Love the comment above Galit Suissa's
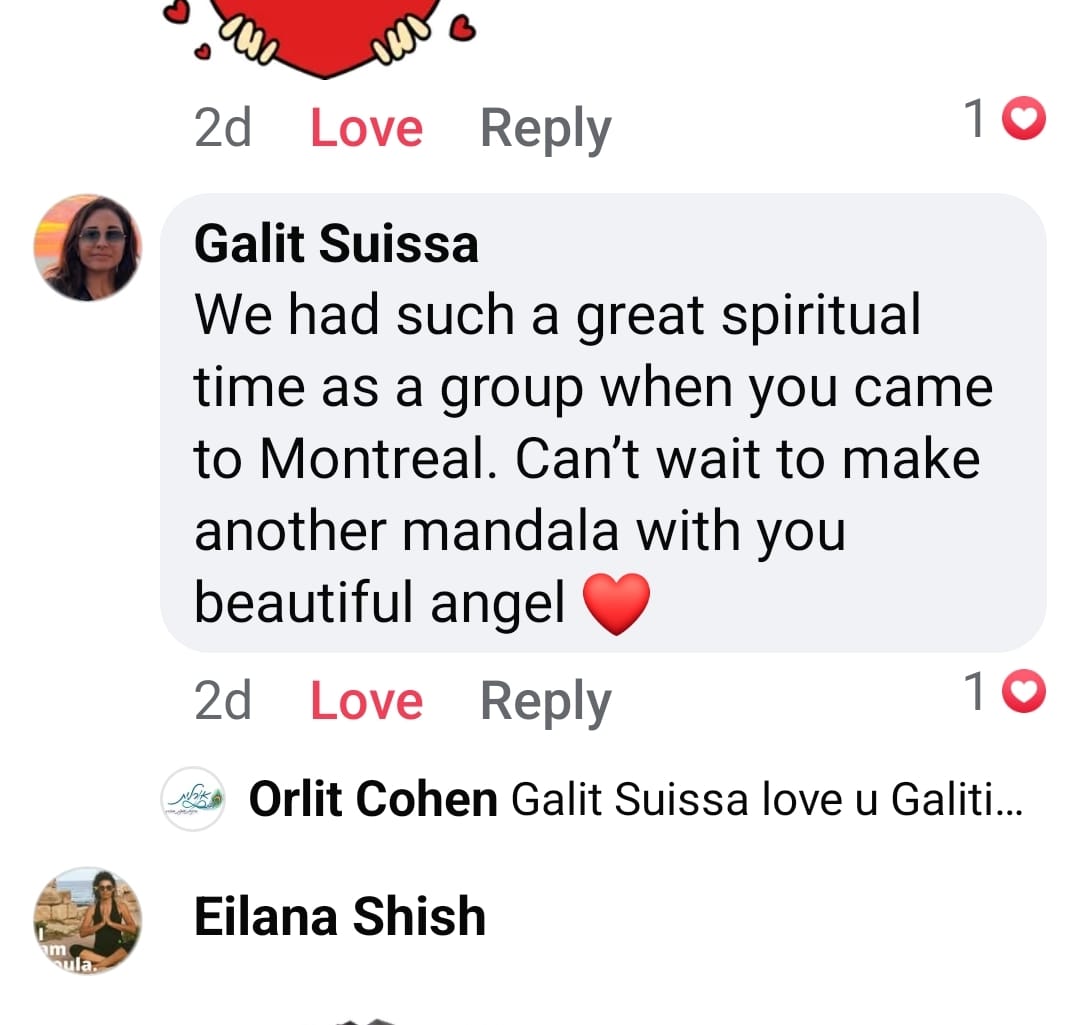1080x1025 pixels. pos(366,129)
